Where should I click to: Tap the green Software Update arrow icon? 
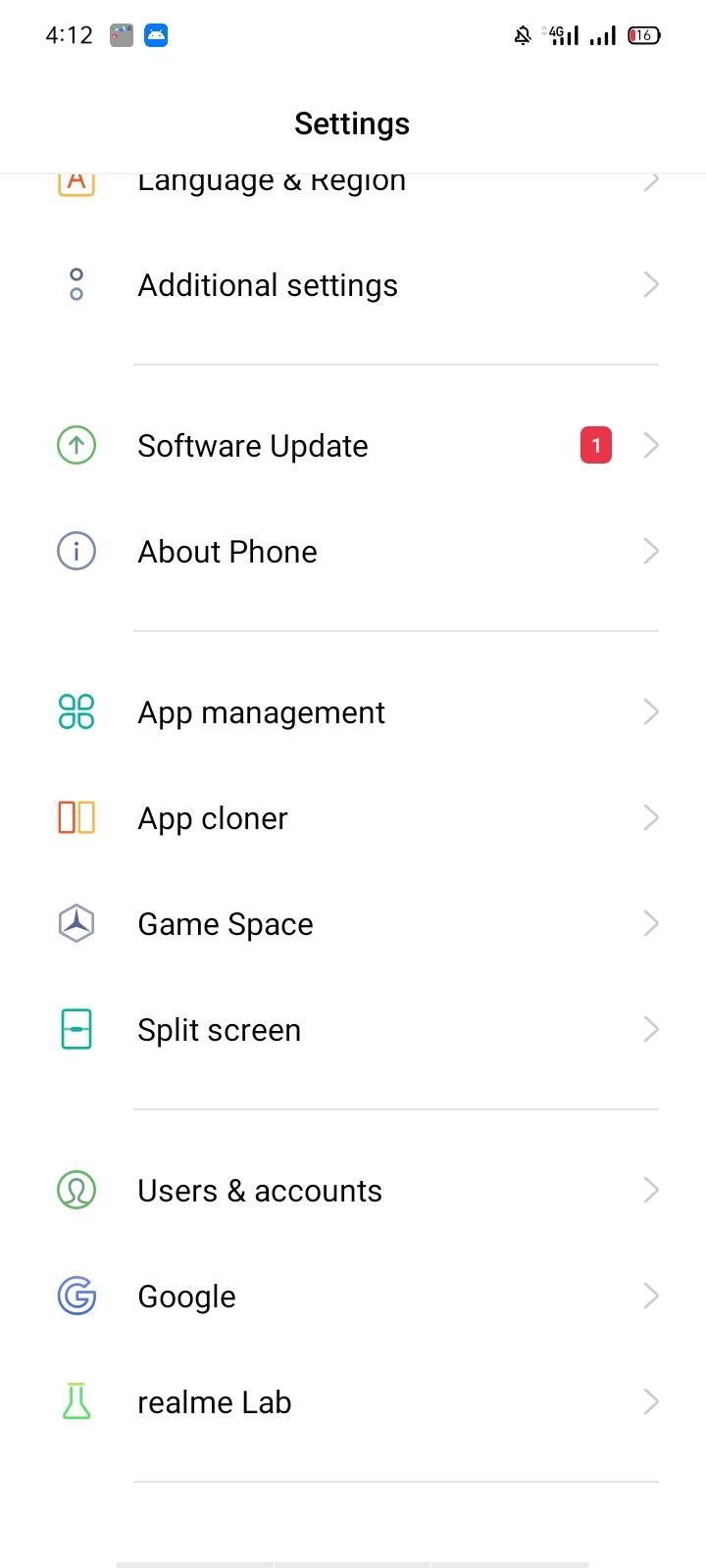click(76, 445)
